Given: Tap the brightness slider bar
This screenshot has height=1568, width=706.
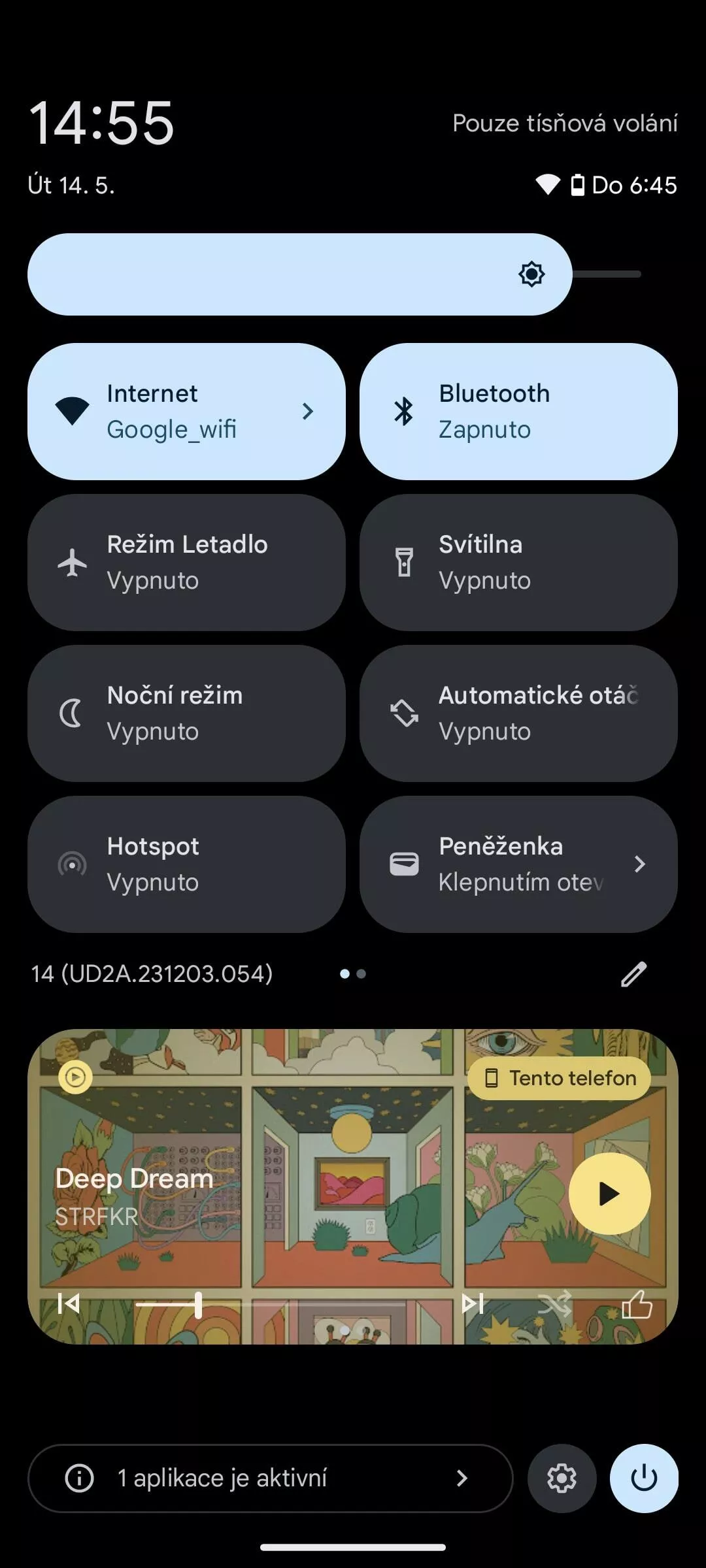Looking at the screenshot, I should [334, 274].
